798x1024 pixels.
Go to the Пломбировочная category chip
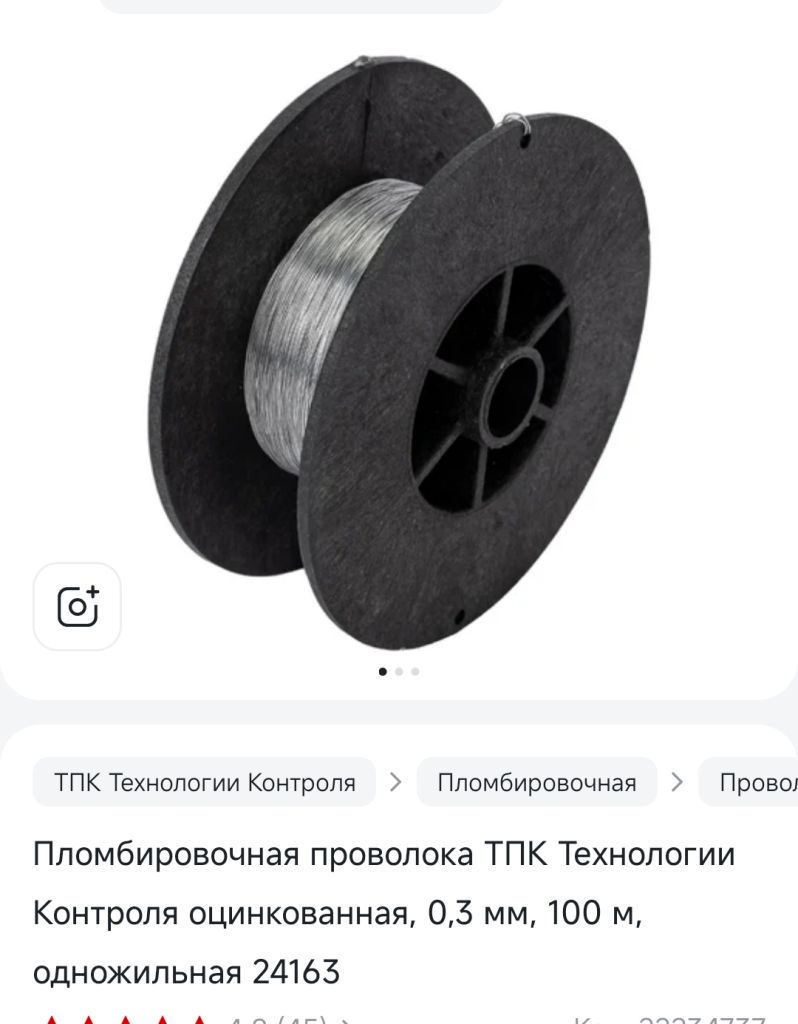tap(536, 782)
